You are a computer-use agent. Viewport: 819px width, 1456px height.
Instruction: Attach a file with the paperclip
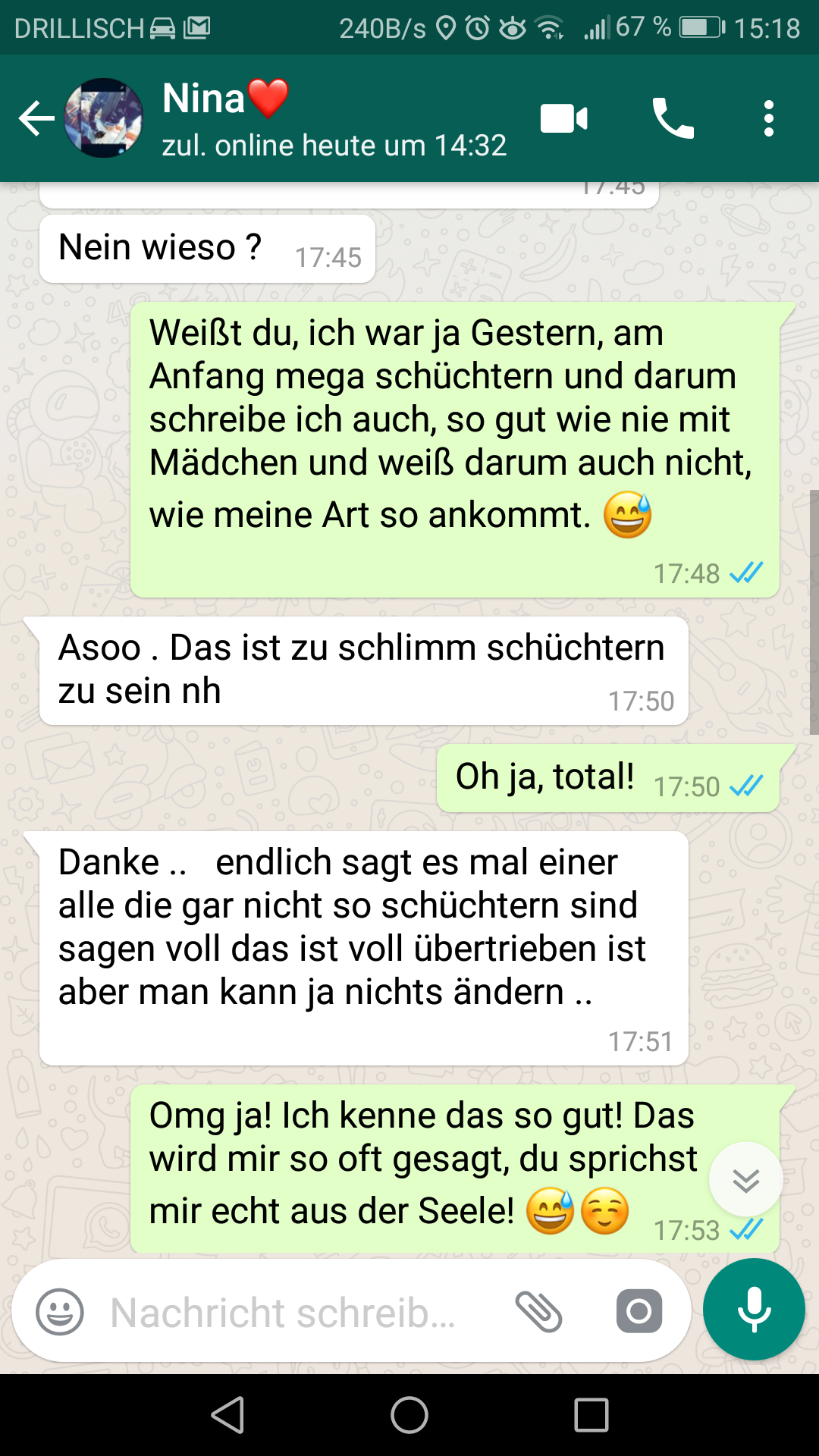(x=538, y=1312)
